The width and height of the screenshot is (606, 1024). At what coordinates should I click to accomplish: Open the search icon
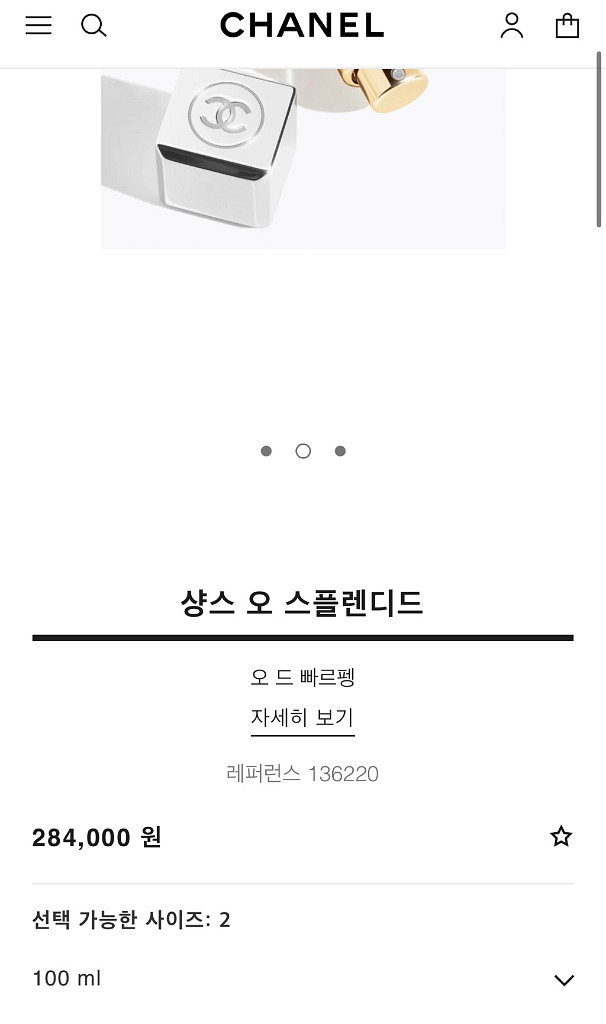coord(94,26)
